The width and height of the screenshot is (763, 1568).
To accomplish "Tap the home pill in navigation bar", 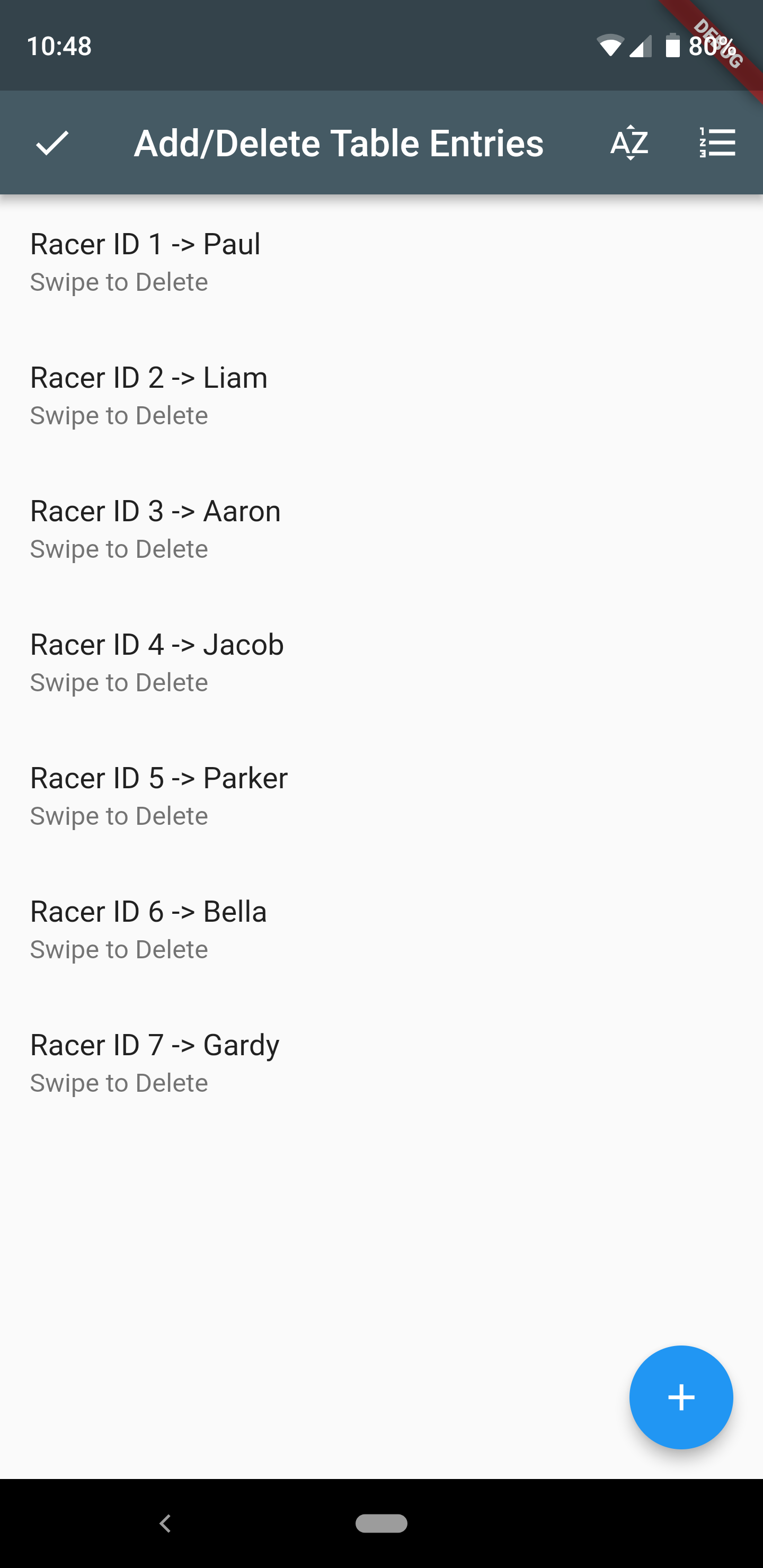I will tap(381, 1523).
